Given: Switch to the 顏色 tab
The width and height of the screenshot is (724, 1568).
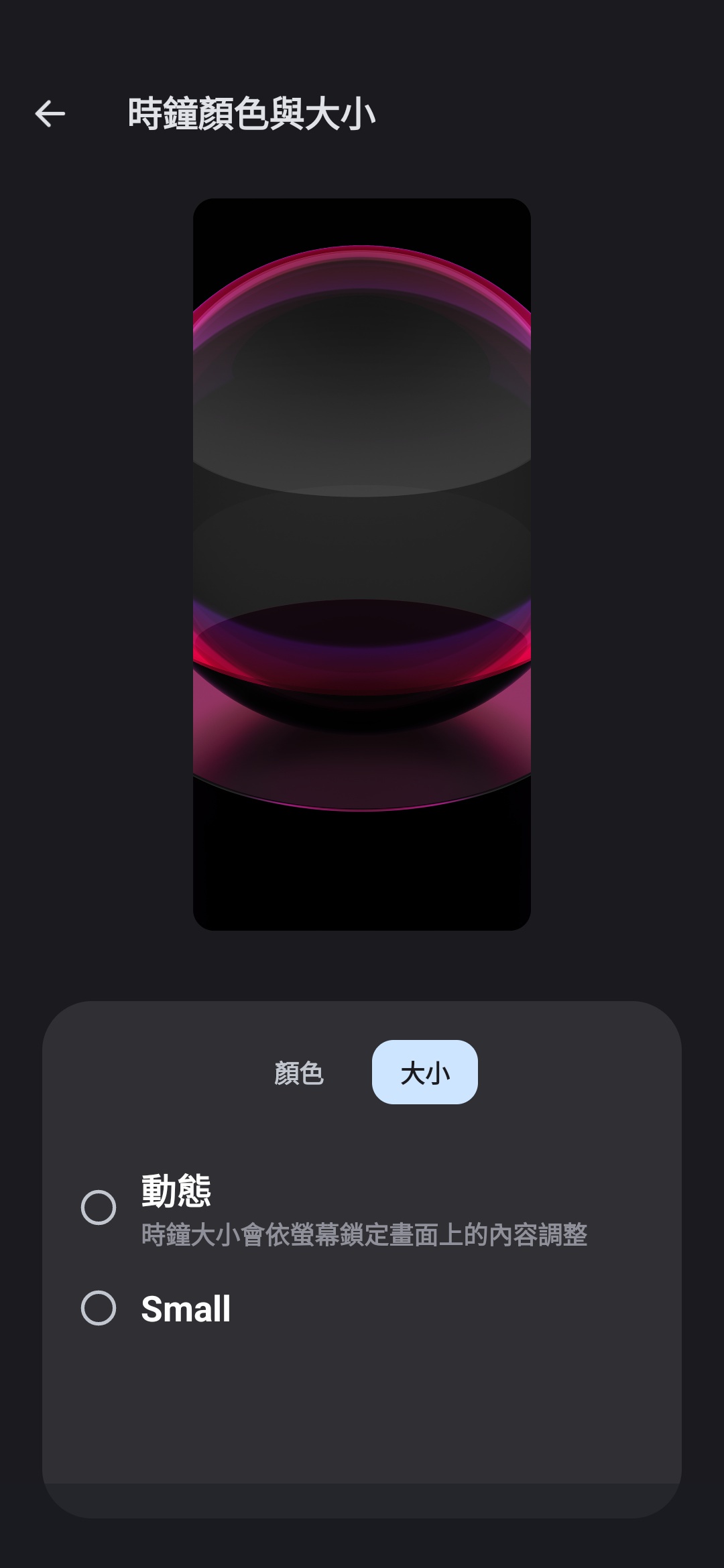Looking at the screenshot, I should point(299,1073).
